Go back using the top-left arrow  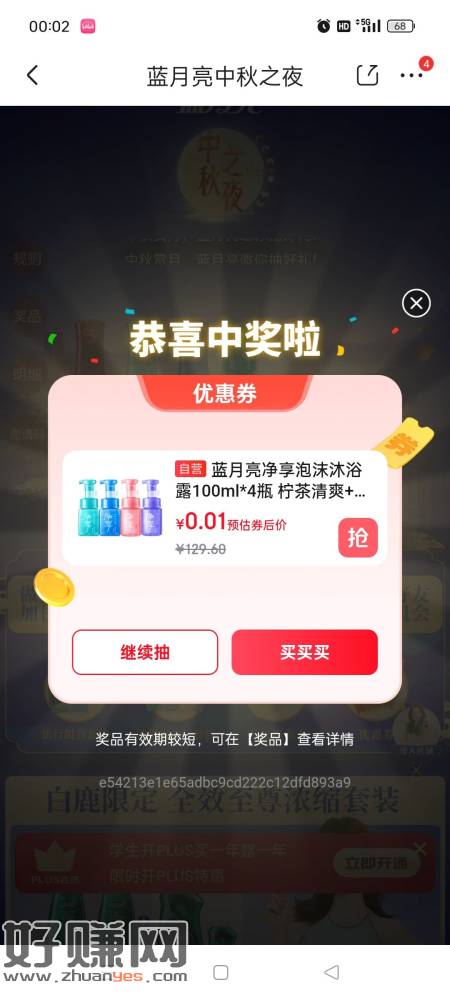point(33,75)
